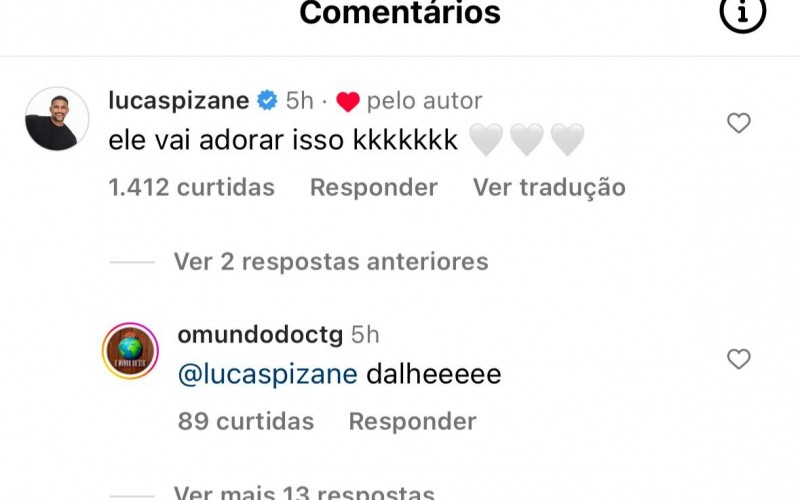Reply to omundodoctg's comment

(x=412, y=421)
